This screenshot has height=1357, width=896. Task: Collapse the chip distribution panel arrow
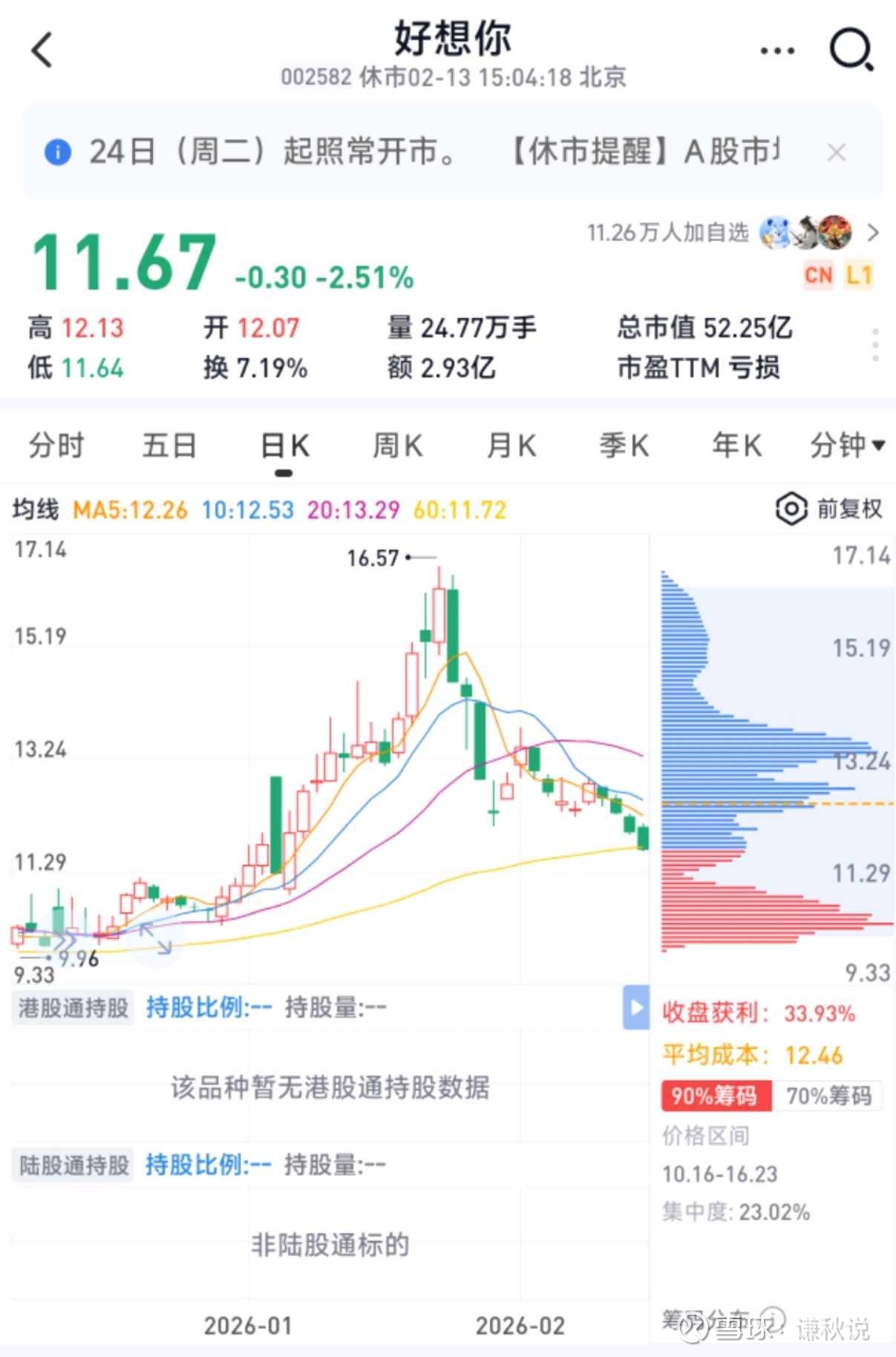(x=636, y=1008)
